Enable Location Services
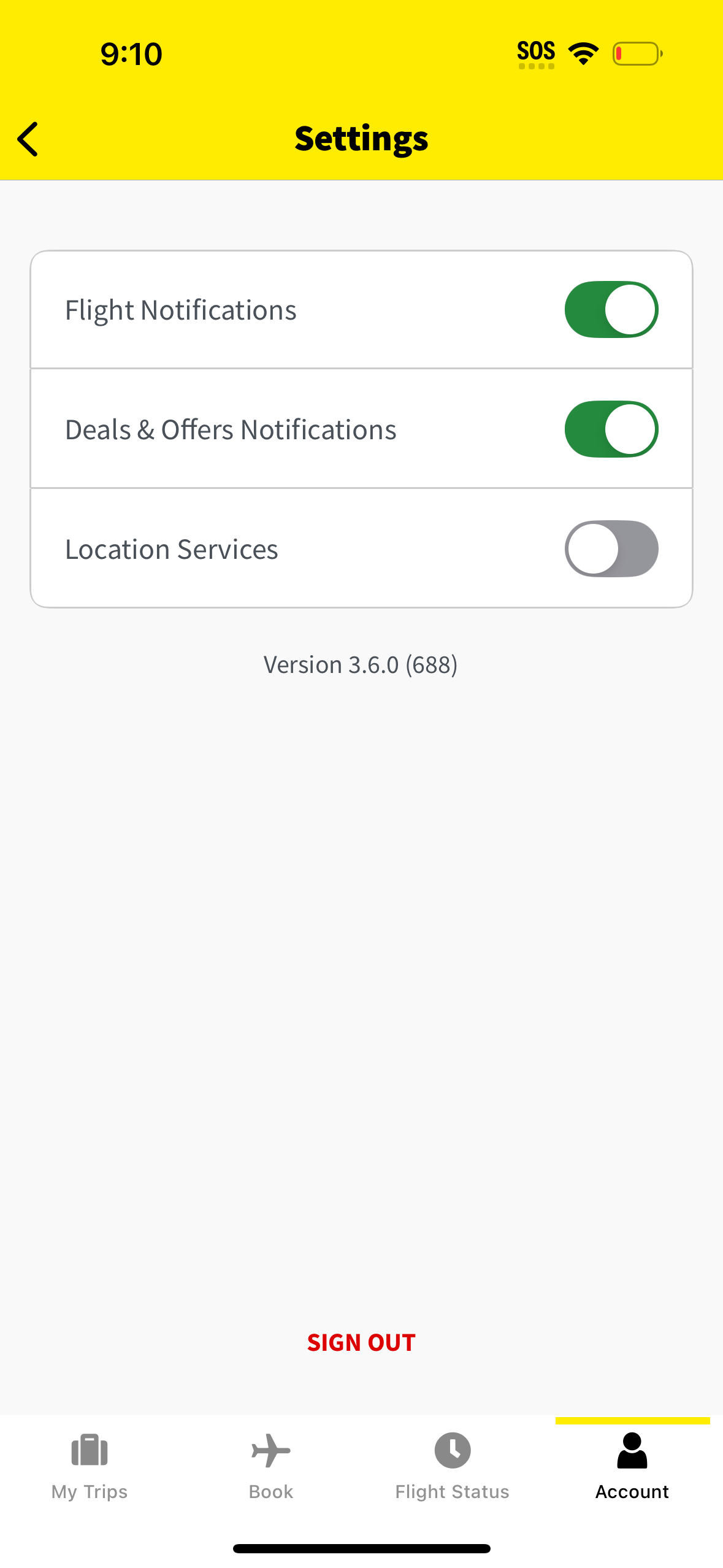The height and width of the screenshot is (1568, 723). [x=610, y=548]
